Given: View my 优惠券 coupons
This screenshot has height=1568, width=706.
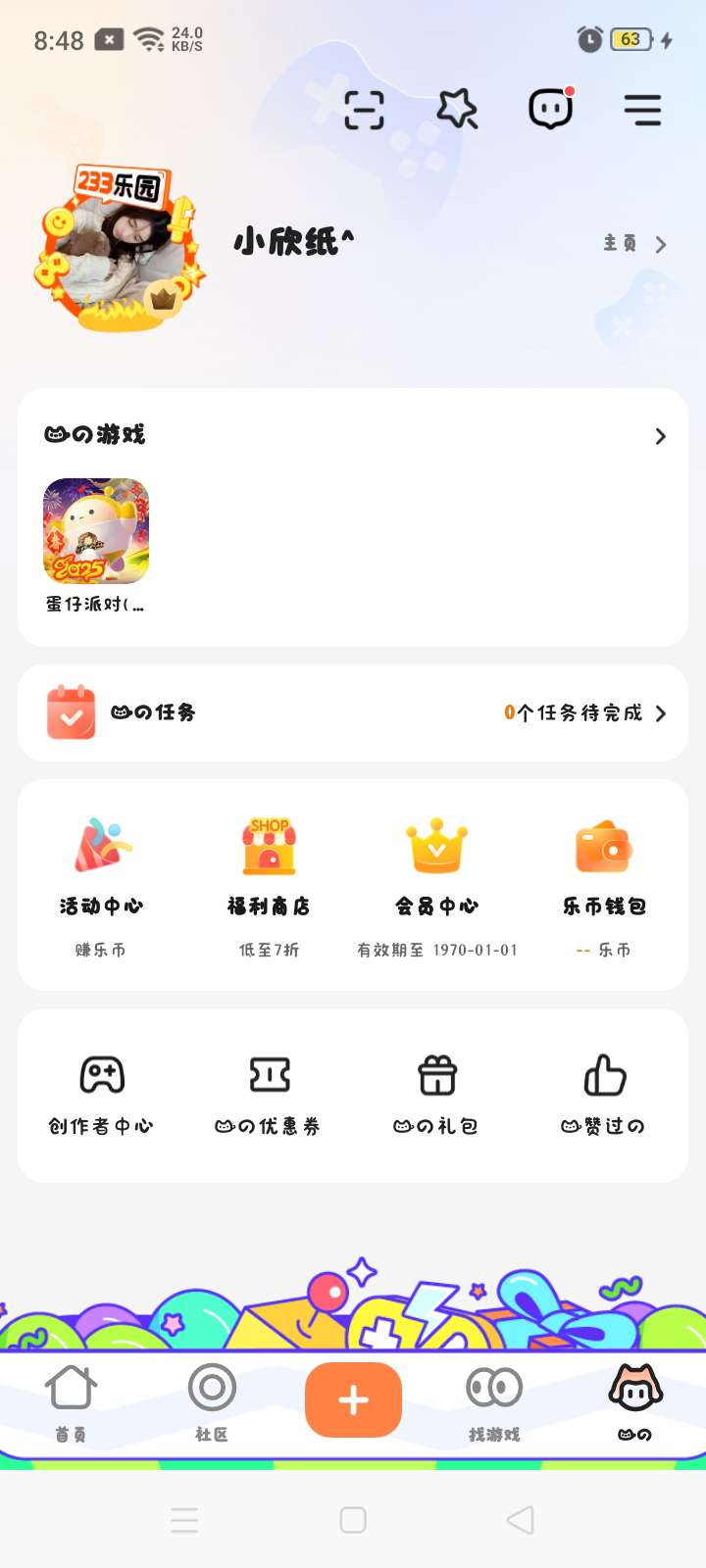Looking at the screenshot, I should (269, 1095).
